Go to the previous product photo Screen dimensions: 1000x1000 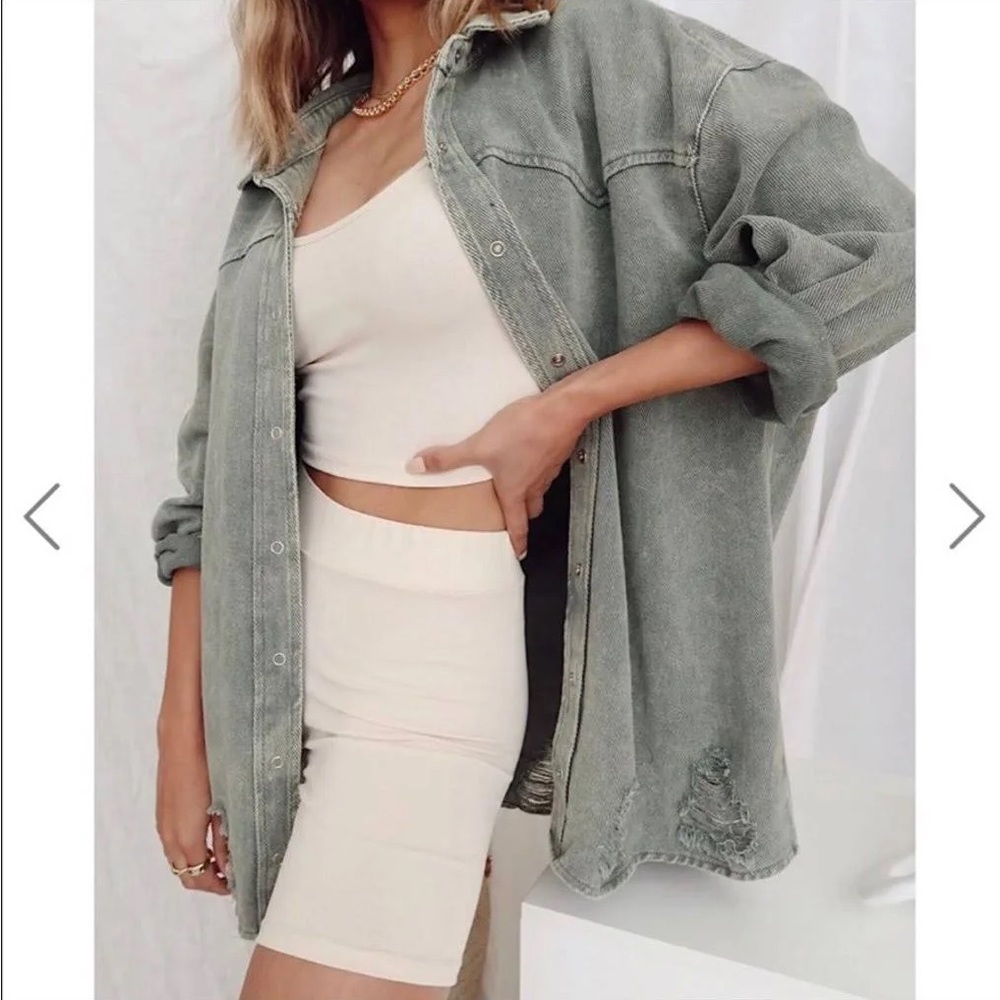pyautogui.click(x=42, y=516)
